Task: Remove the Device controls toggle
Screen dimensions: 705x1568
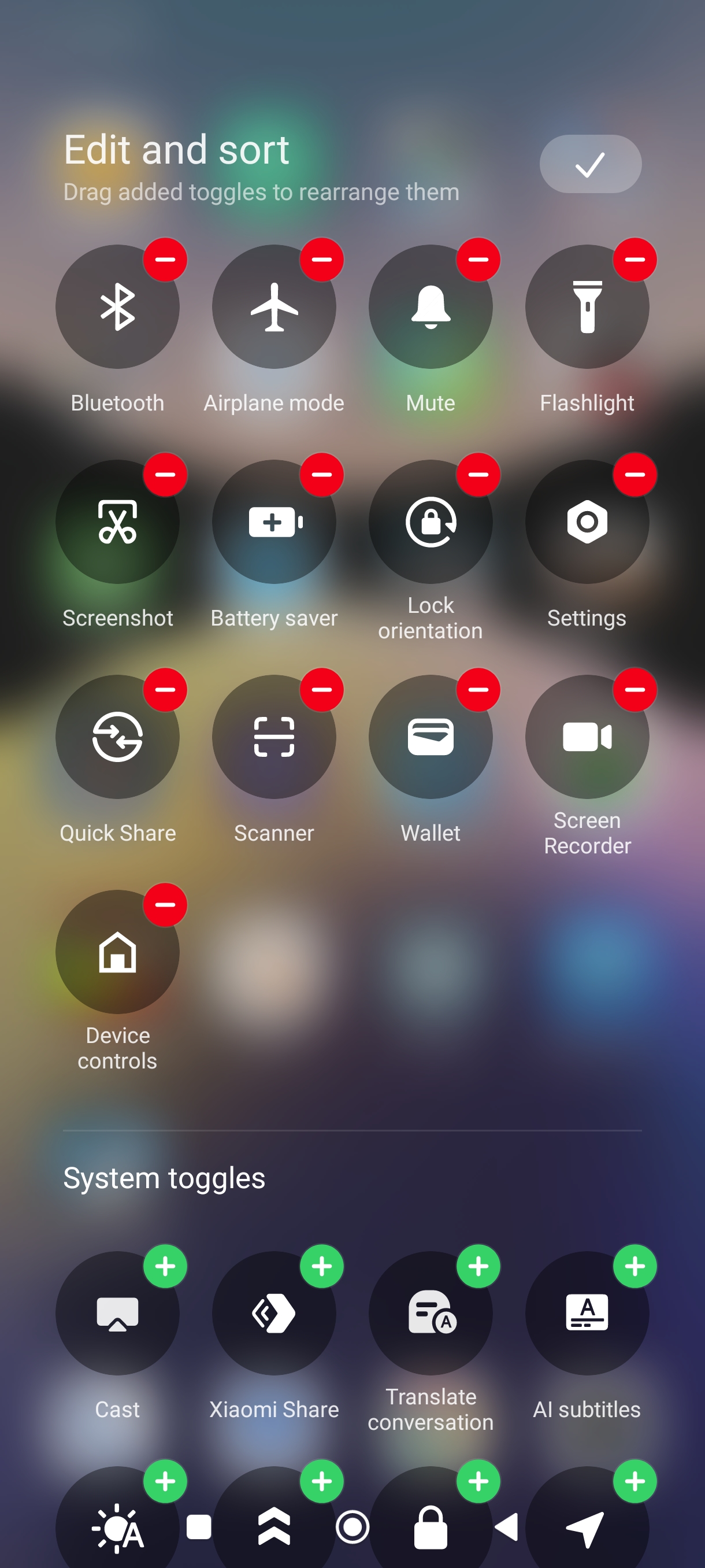Action: (x=165, y=904)
